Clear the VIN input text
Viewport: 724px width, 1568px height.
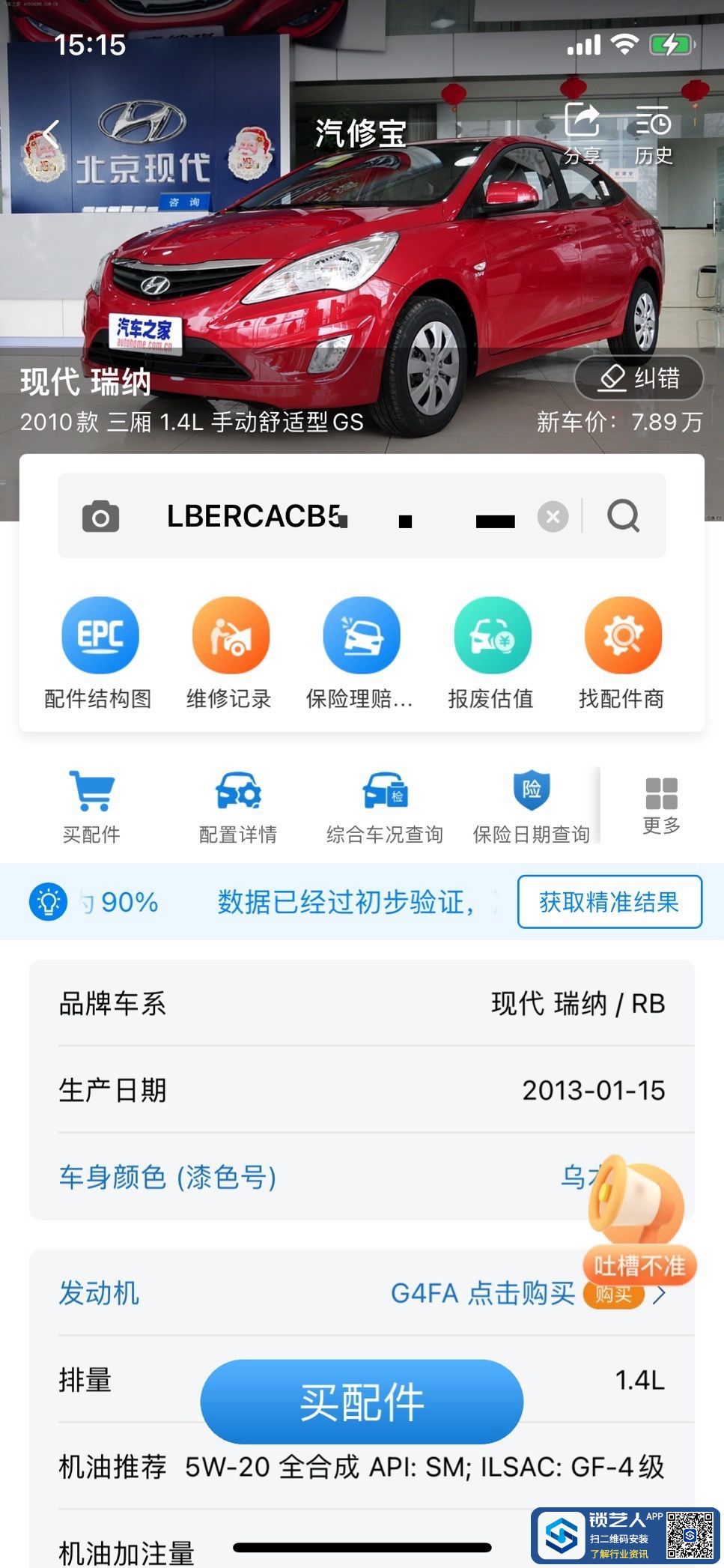553,516
